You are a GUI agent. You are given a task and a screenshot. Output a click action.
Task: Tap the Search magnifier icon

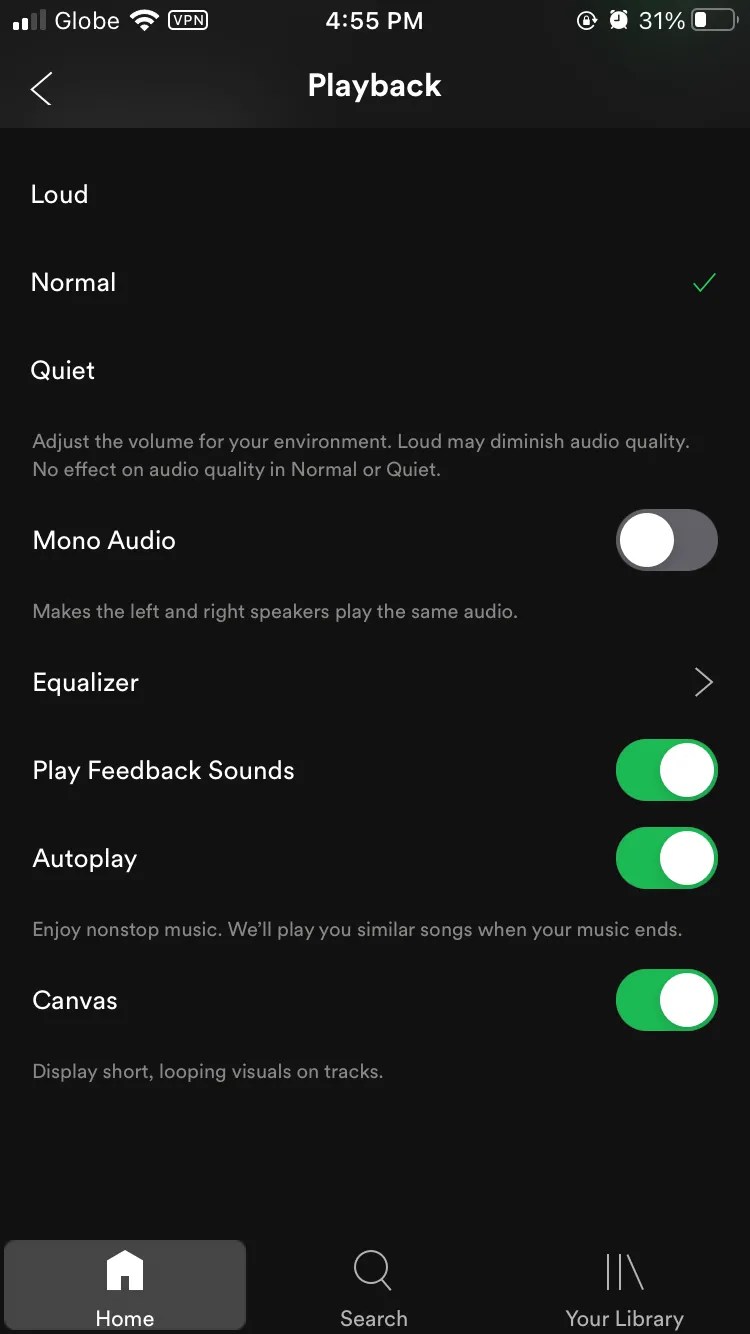tap(372, 1269)
